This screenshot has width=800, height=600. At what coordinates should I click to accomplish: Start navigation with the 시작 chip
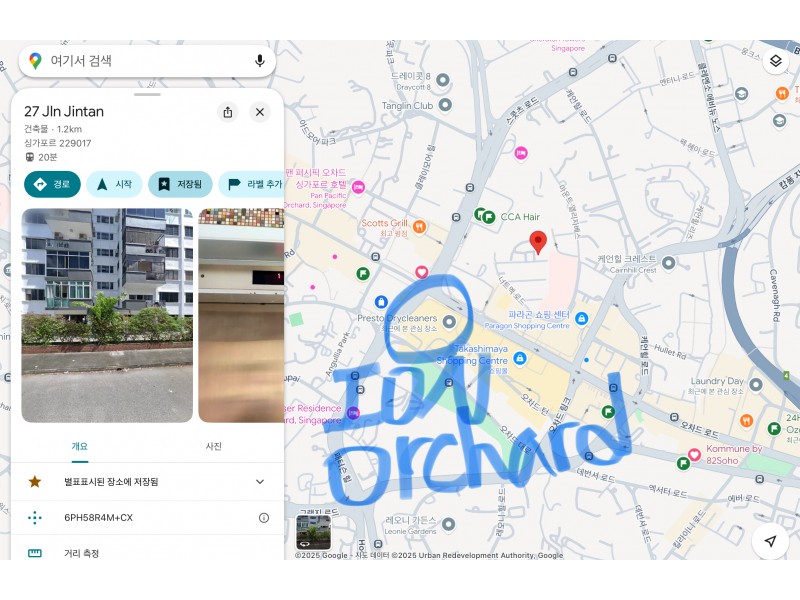pos(114,184)
